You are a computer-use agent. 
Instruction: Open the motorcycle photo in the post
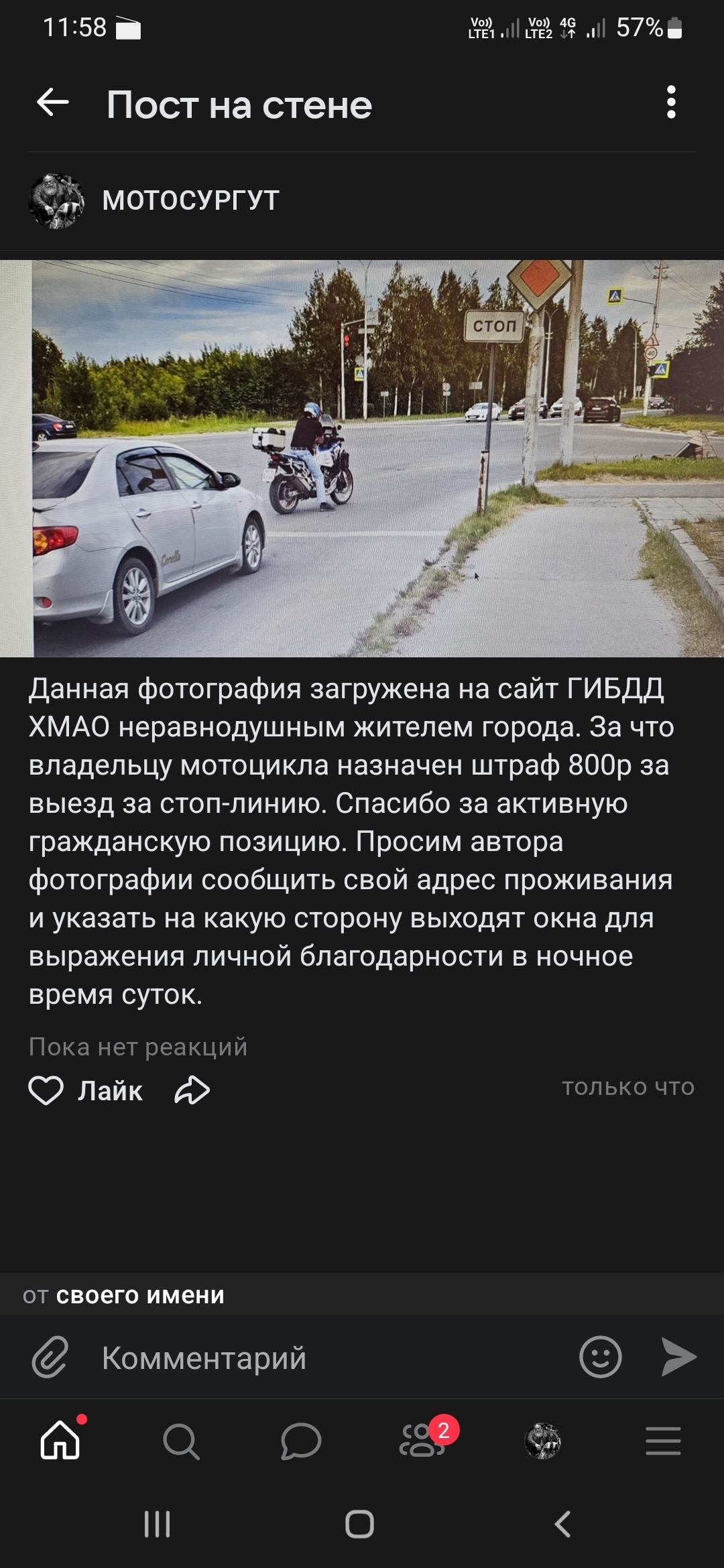coord(362,458)
